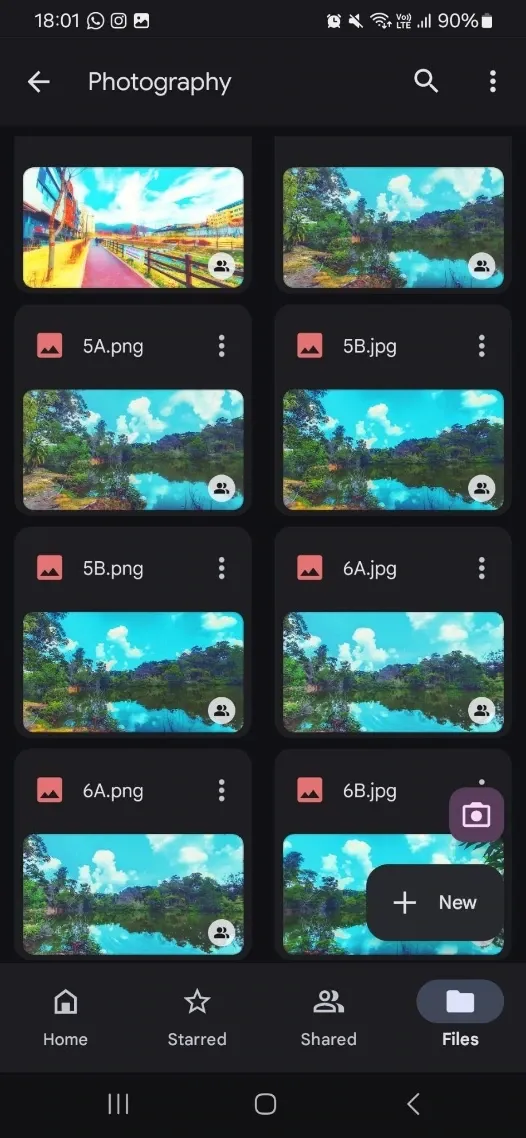Viewport: 526px width, 1138px height.
Task: Open the top bar overflow menu
Action: (x=493, y=81)
